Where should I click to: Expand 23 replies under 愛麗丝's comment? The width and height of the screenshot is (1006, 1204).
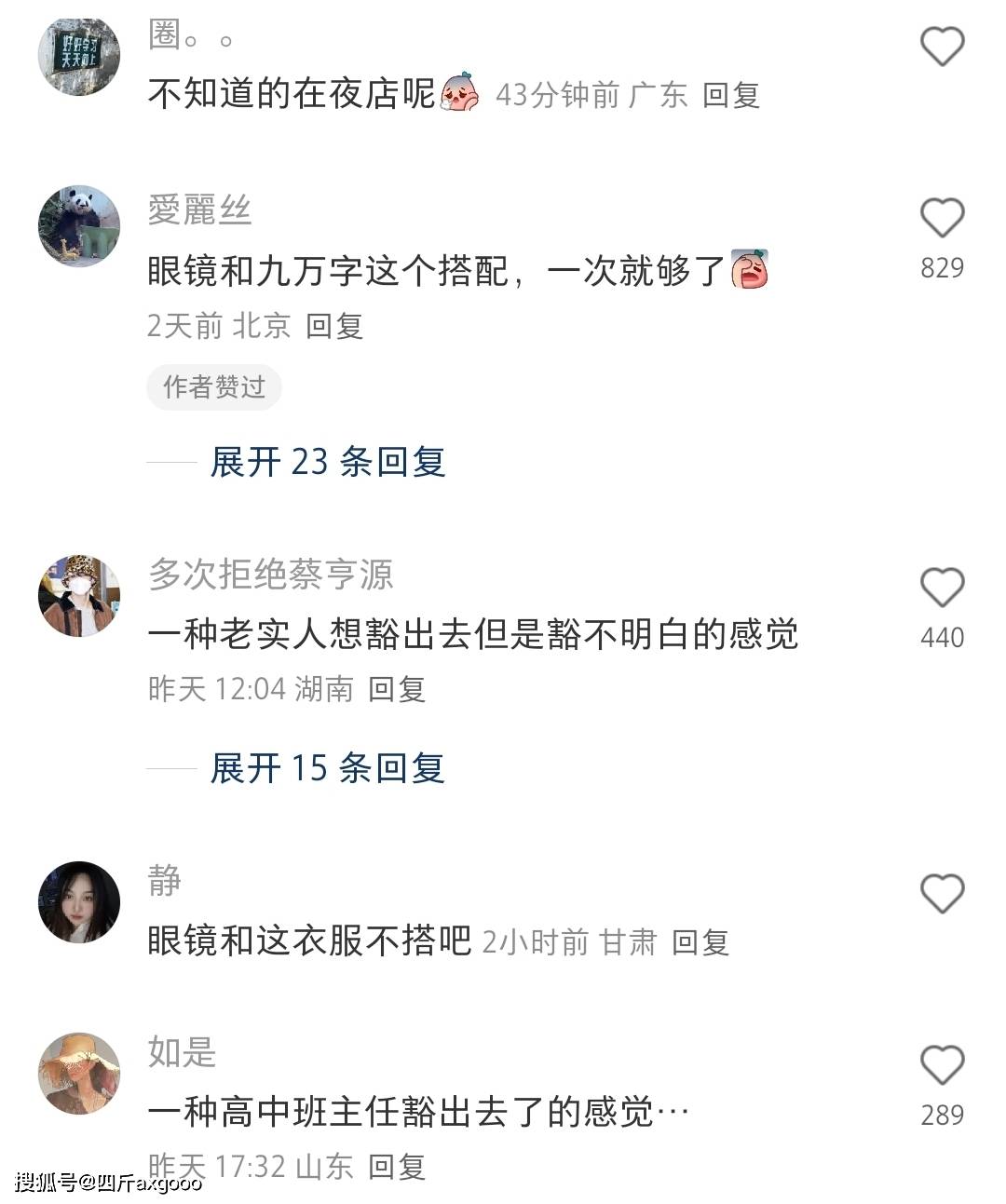point(327,462)
